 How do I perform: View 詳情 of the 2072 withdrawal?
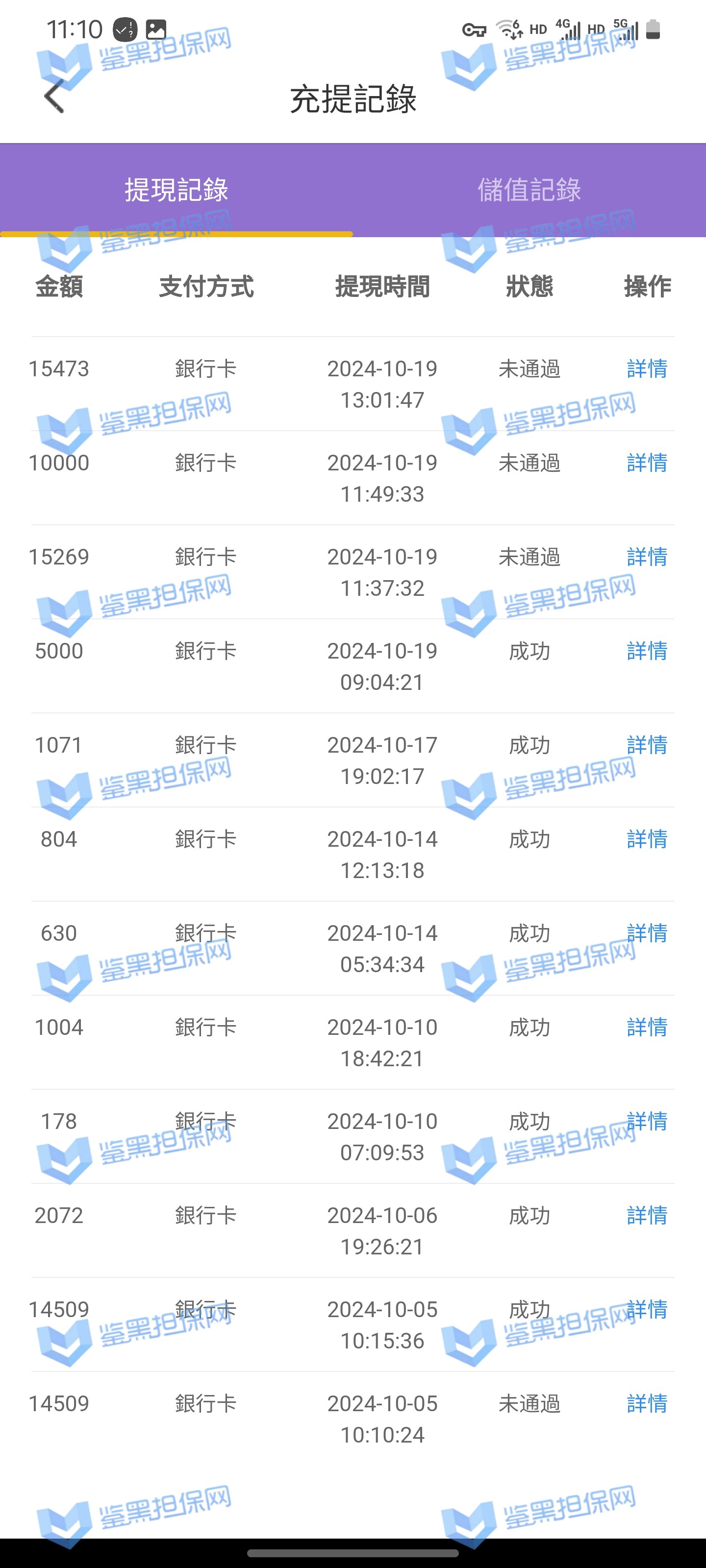[x=647, y=1216]
